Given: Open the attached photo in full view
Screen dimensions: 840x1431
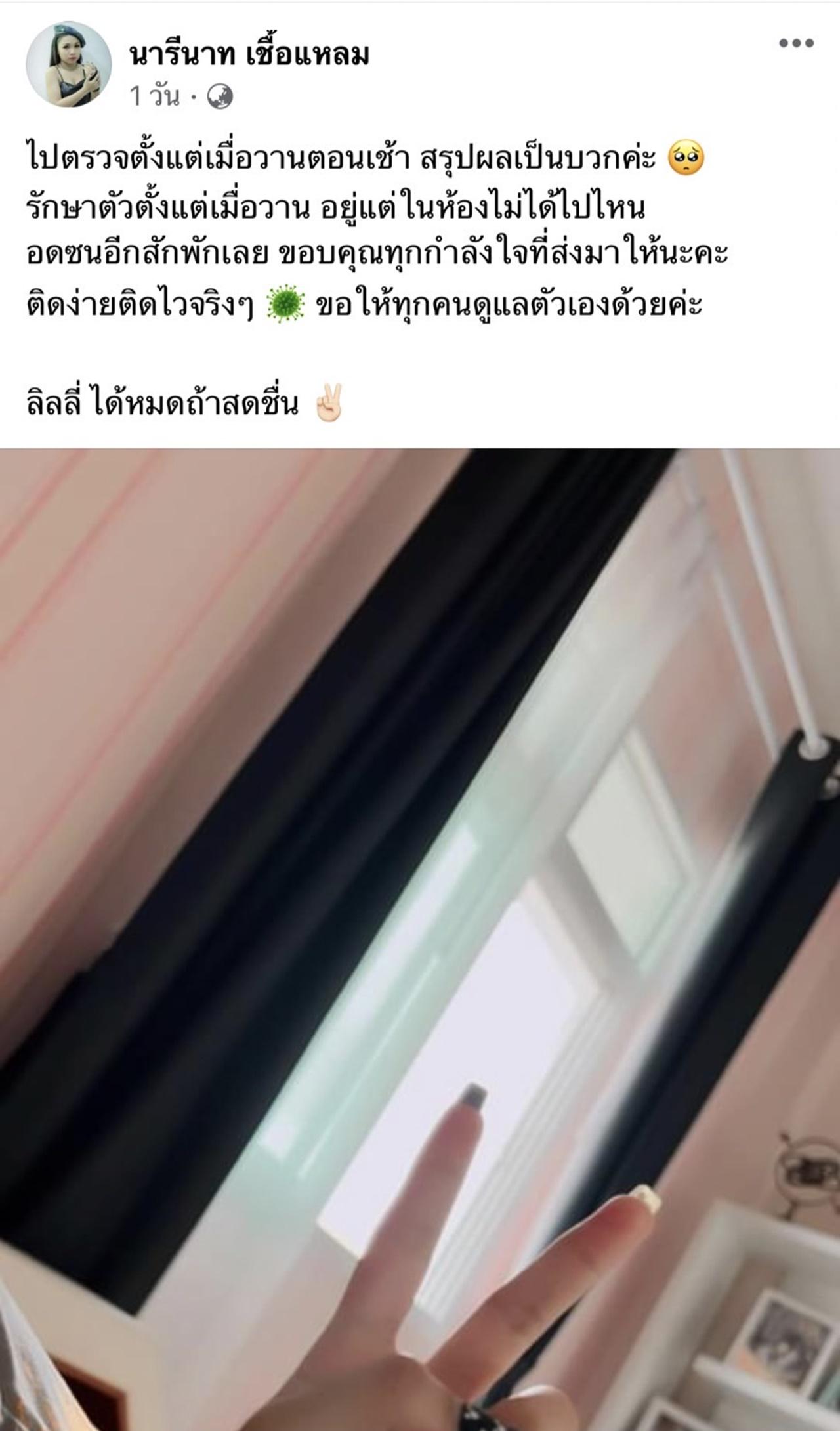Looking at the screenshot, I should (420, 939).
